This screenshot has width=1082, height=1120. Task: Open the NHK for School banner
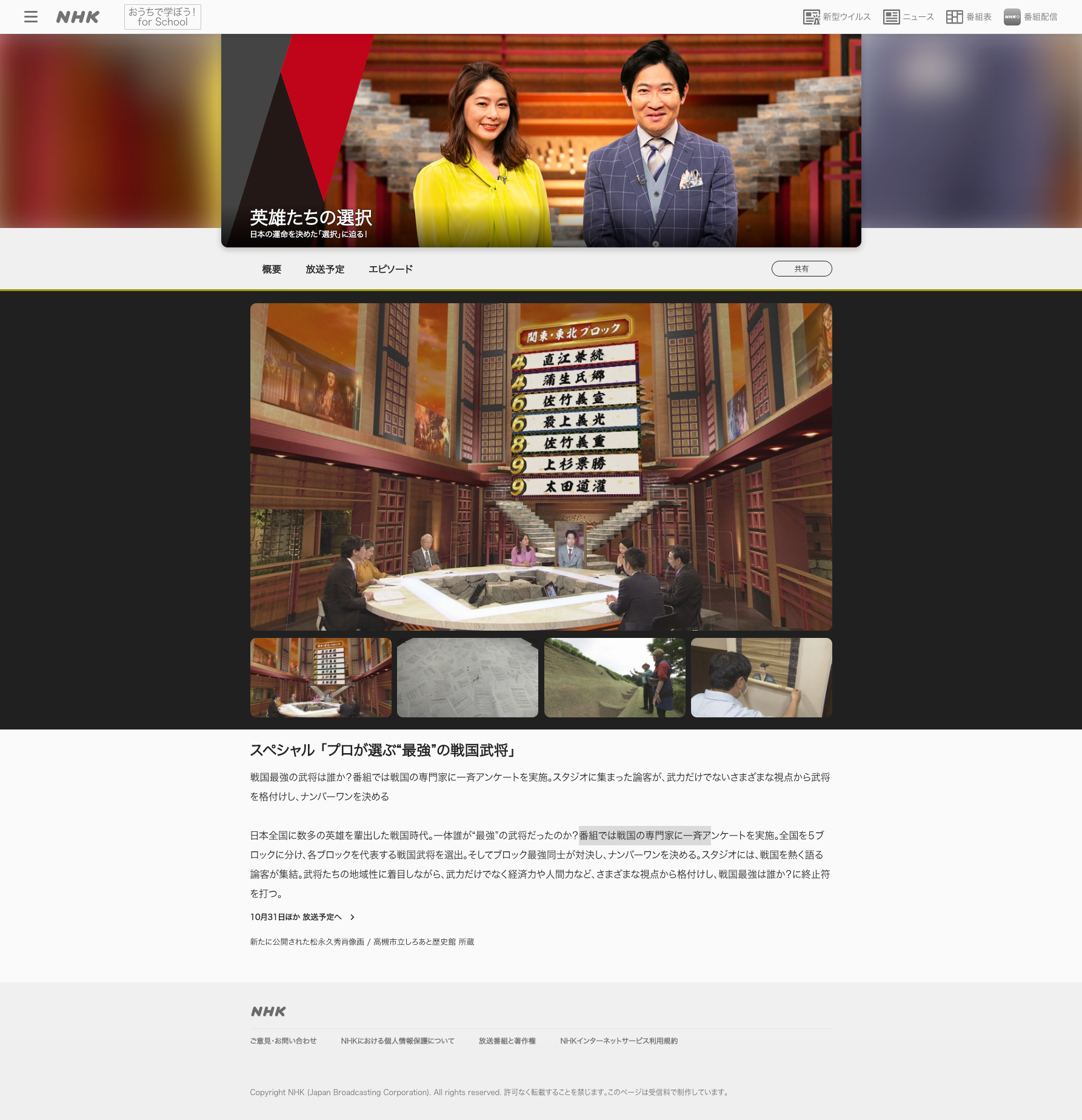pyautogui.click(x=162, y=17)
